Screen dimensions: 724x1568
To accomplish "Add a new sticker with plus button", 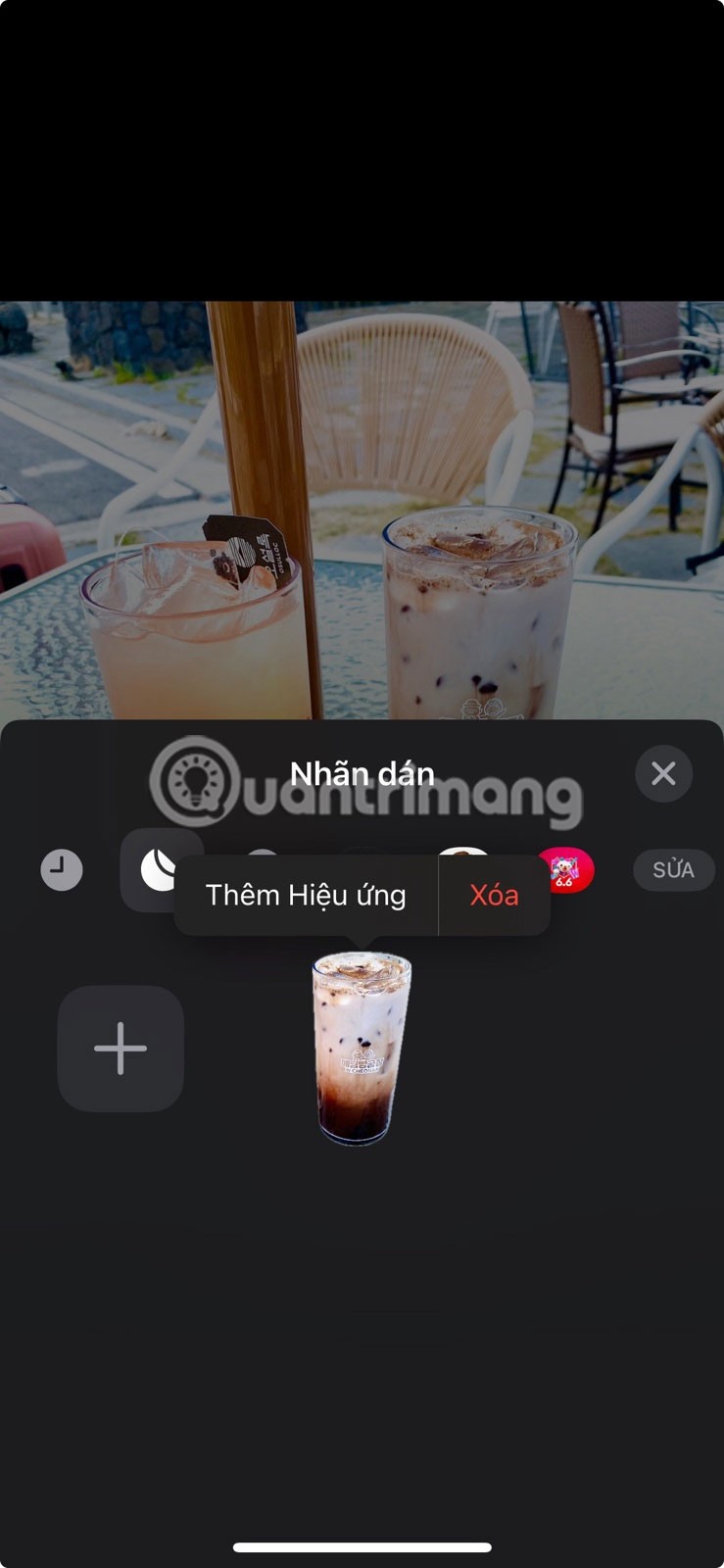I will pos(121,1049).
